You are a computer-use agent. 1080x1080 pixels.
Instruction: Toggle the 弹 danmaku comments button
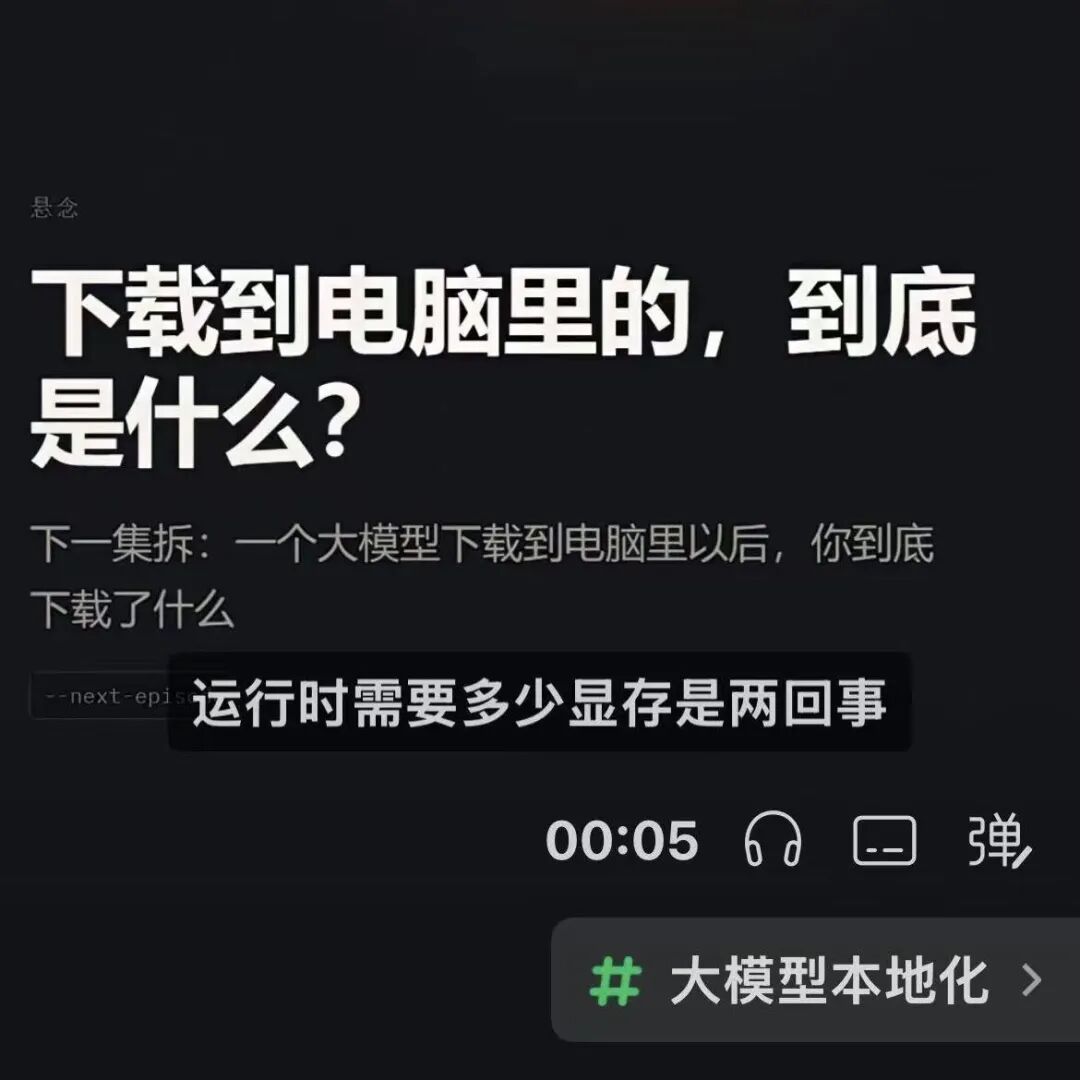[x=999, y=840]
